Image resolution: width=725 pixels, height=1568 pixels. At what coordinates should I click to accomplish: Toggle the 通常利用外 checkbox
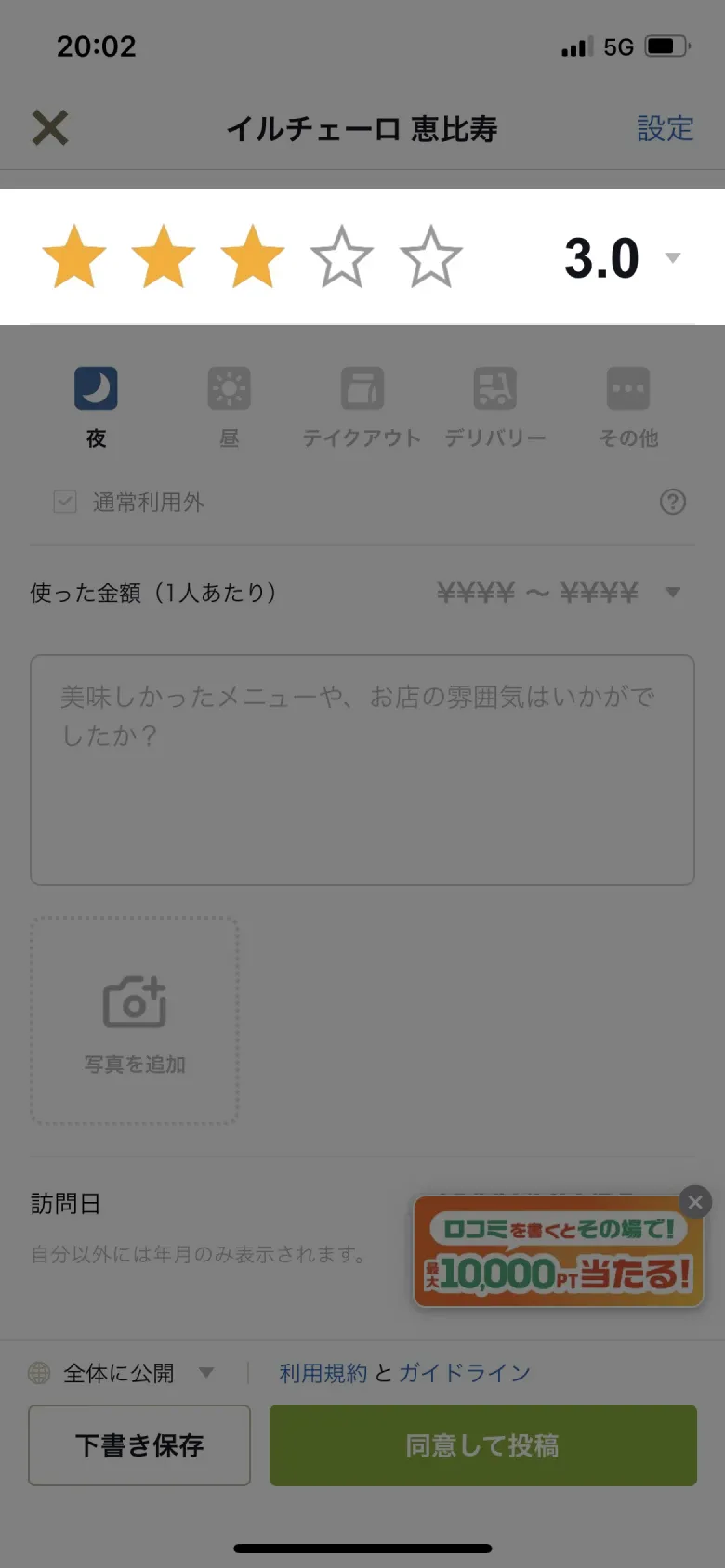tap(65, 502)
